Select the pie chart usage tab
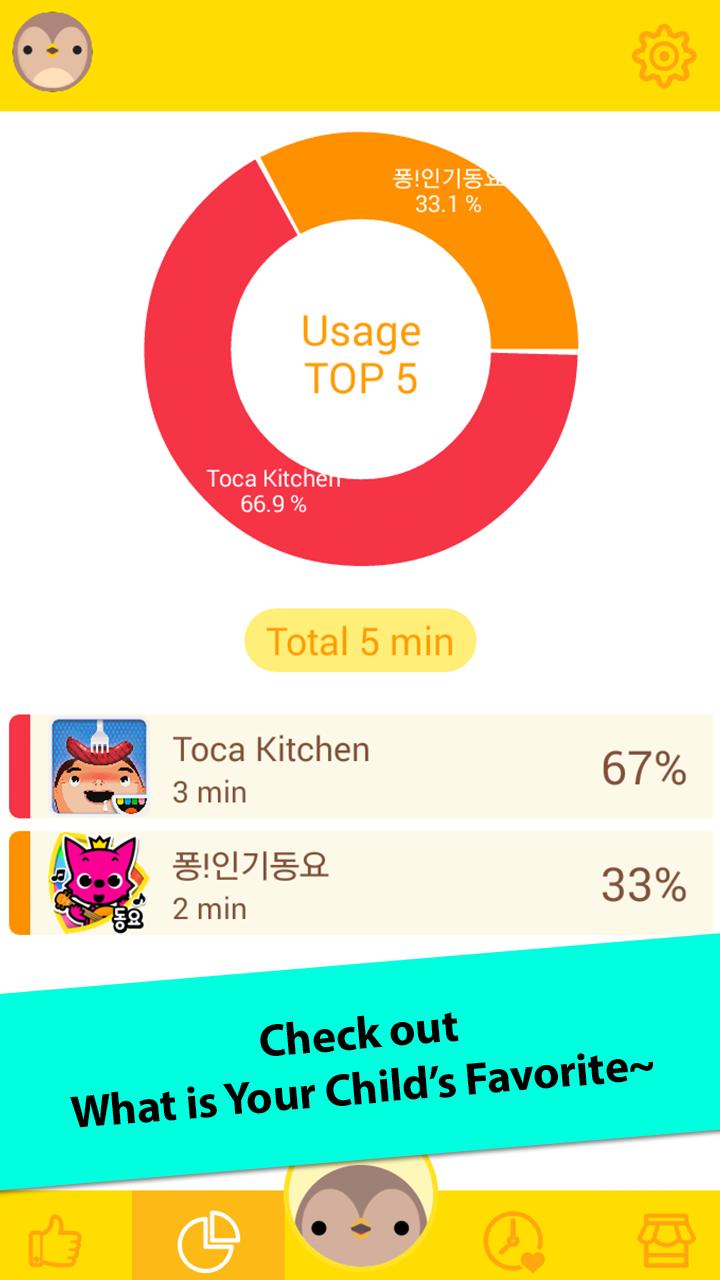720x1280 pixels. pos(208,1240)
